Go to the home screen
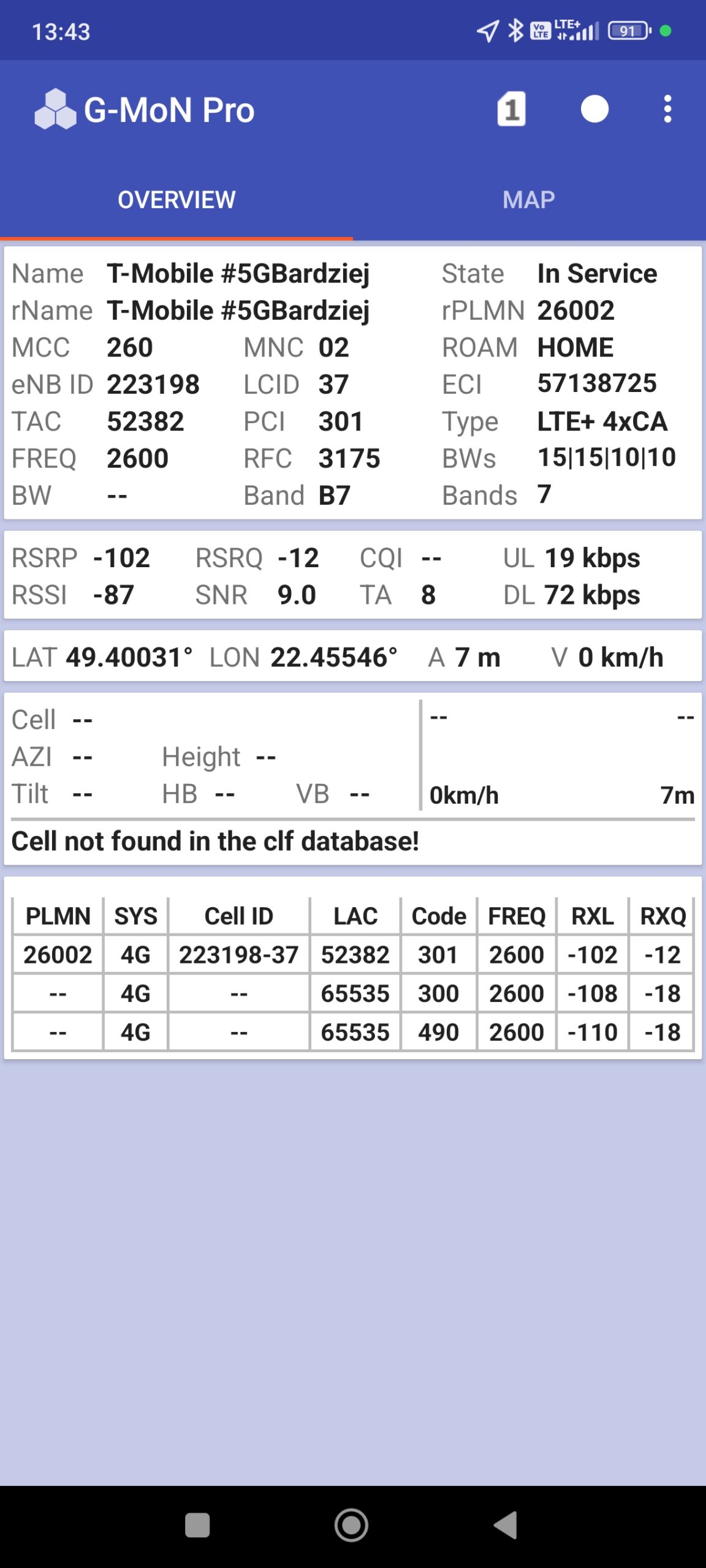The image size is (706, 1568). click(x=351, y=1525)
